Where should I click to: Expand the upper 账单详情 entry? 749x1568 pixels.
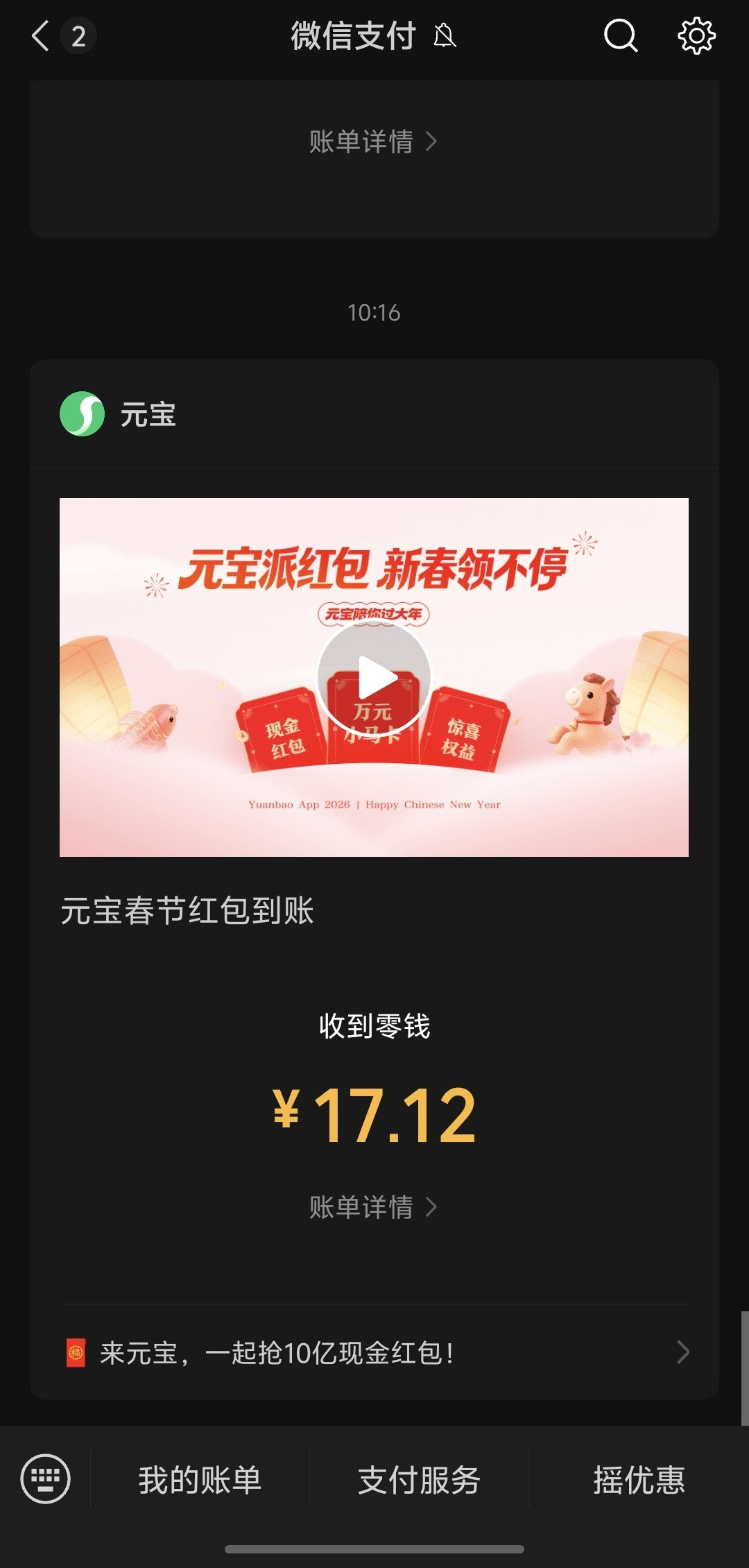click(372, 142)
